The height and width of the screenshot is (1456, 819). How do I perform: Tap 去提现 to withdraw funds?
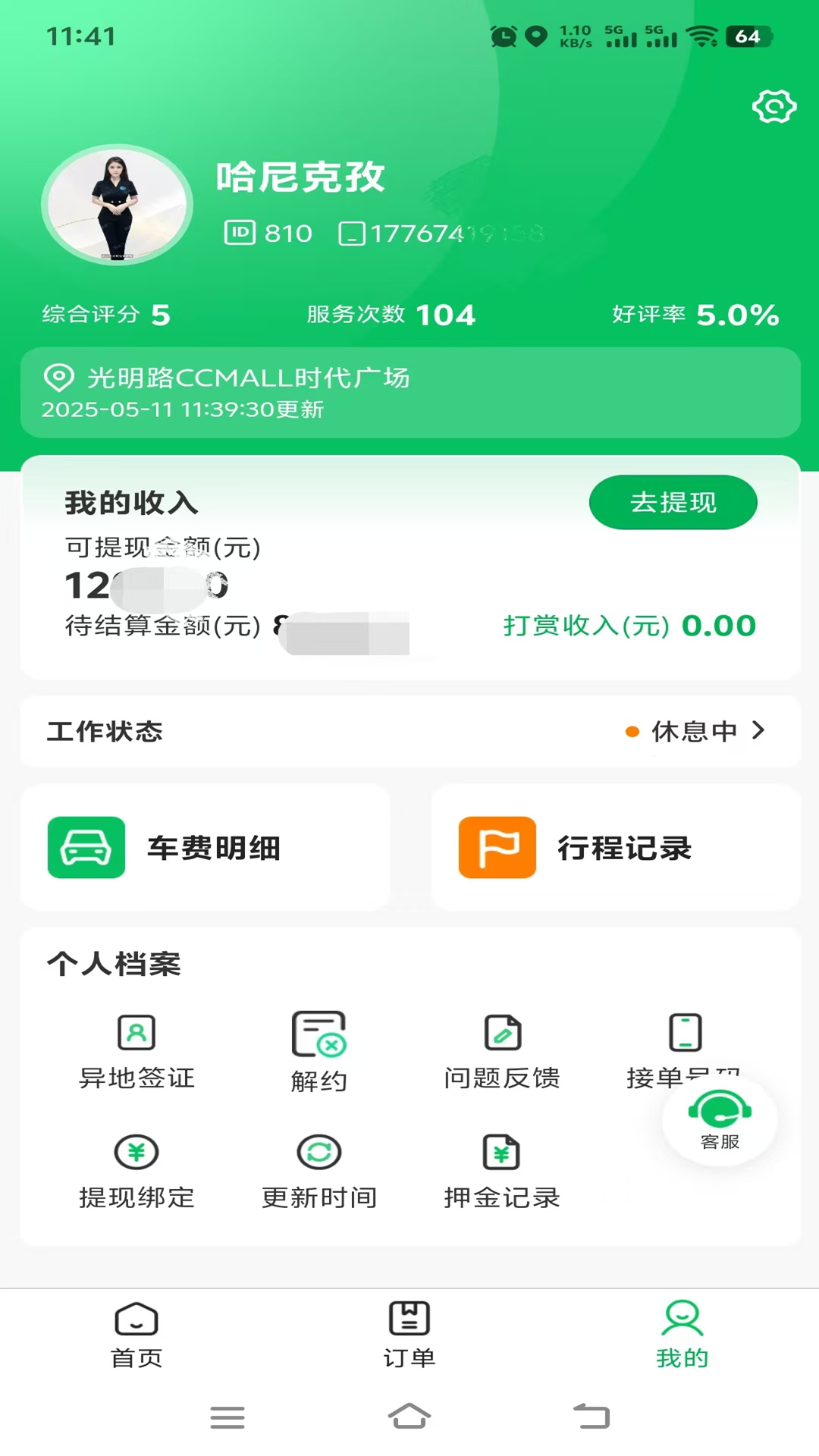click(x=672, y=502)
